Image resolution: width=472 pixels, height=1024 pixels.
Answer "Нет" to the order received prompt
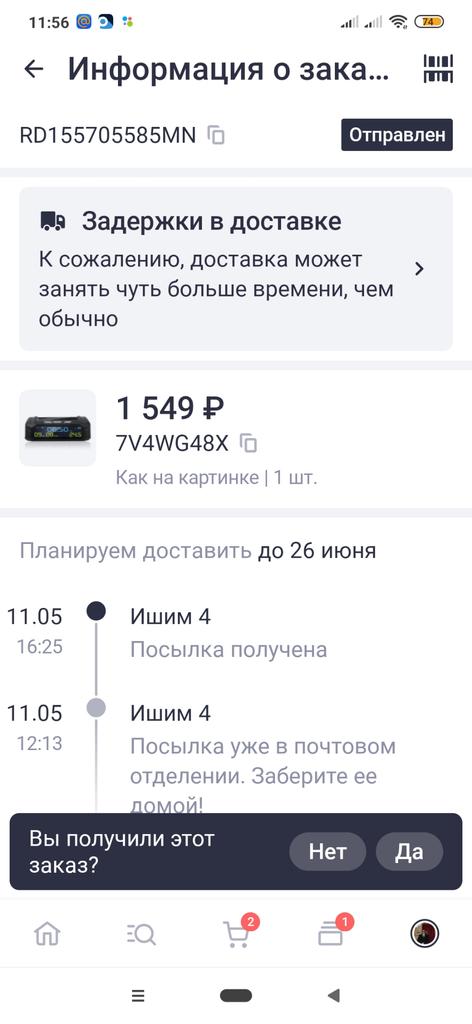328,852
